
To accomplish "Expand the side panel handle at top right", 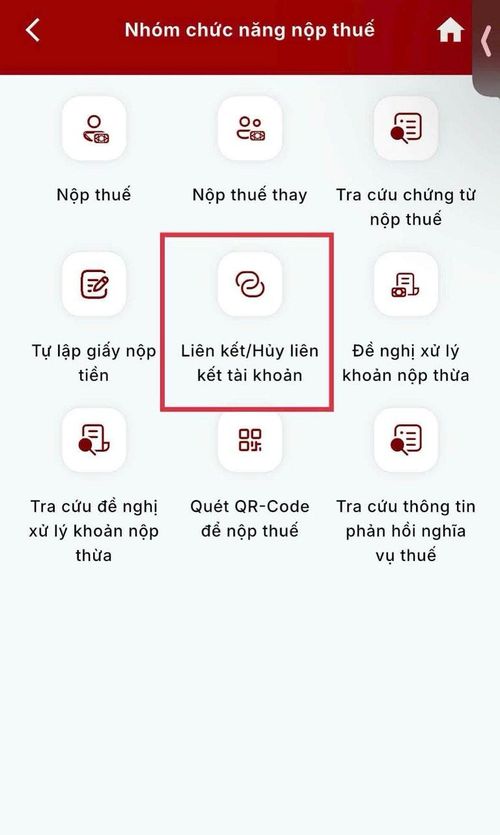I will click(487, 42).
